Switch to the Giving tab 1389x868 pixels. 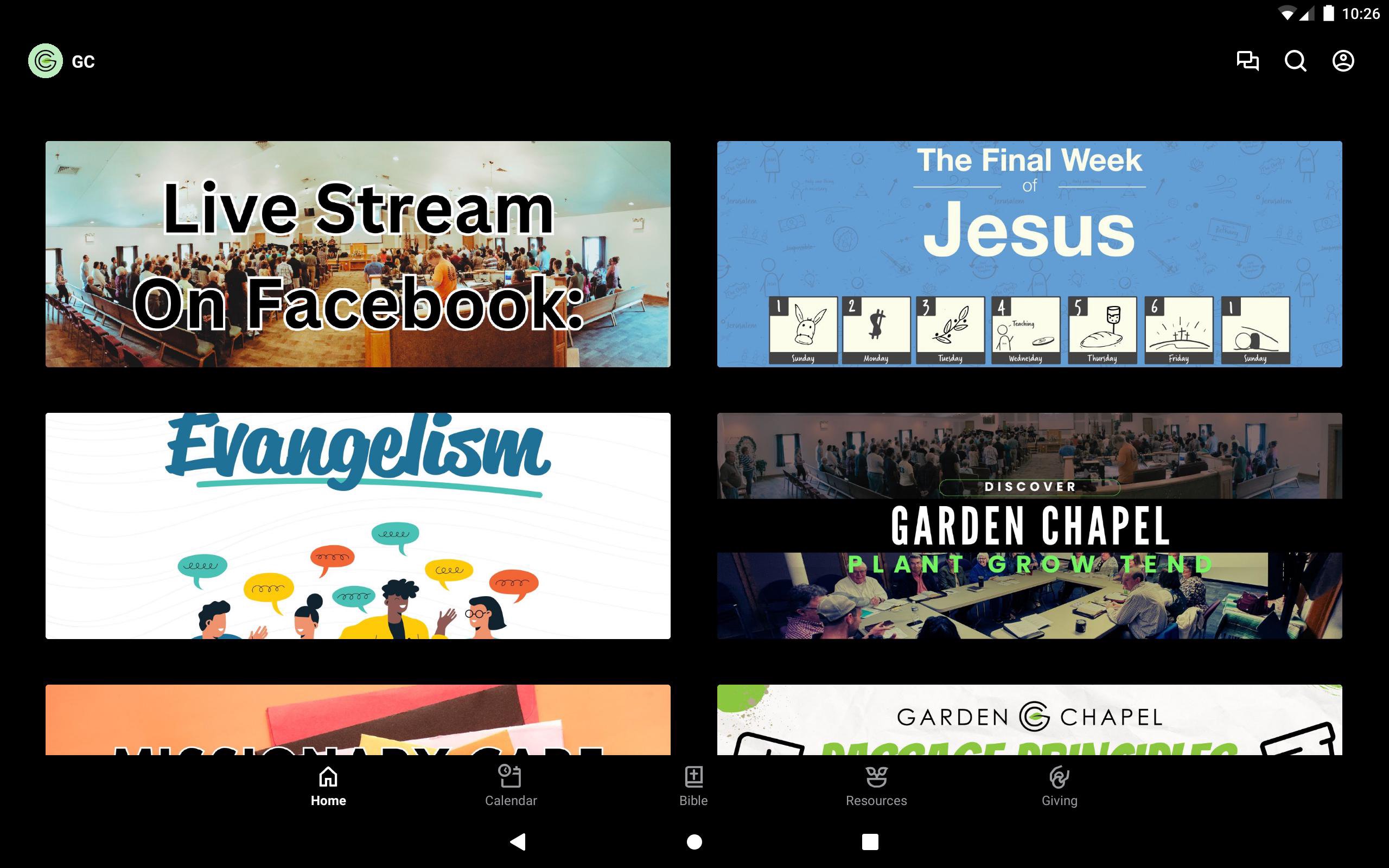1059,786
